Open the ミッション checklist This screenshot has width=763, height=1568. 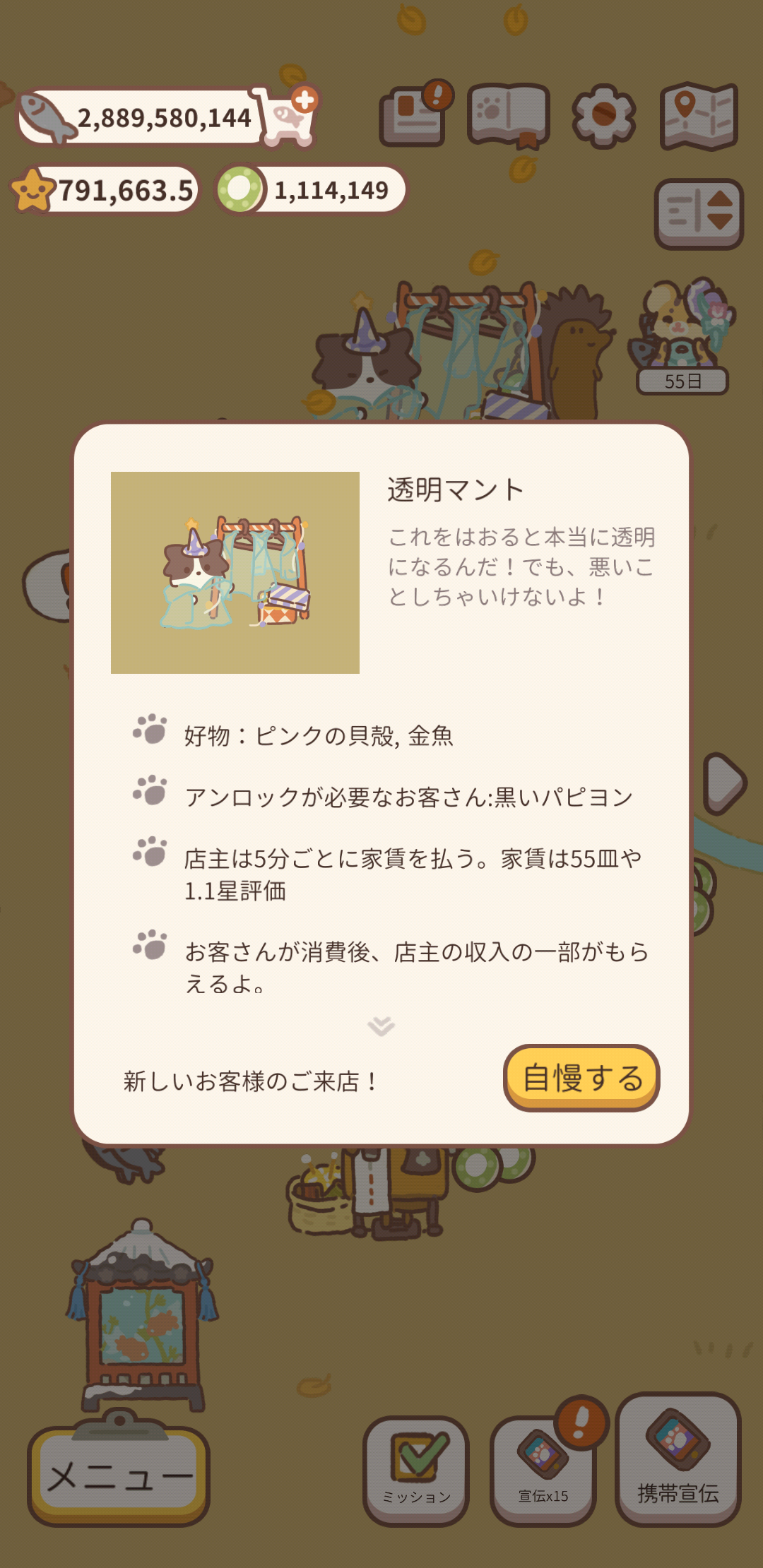pyautogui.click(x=416, y=1469)
